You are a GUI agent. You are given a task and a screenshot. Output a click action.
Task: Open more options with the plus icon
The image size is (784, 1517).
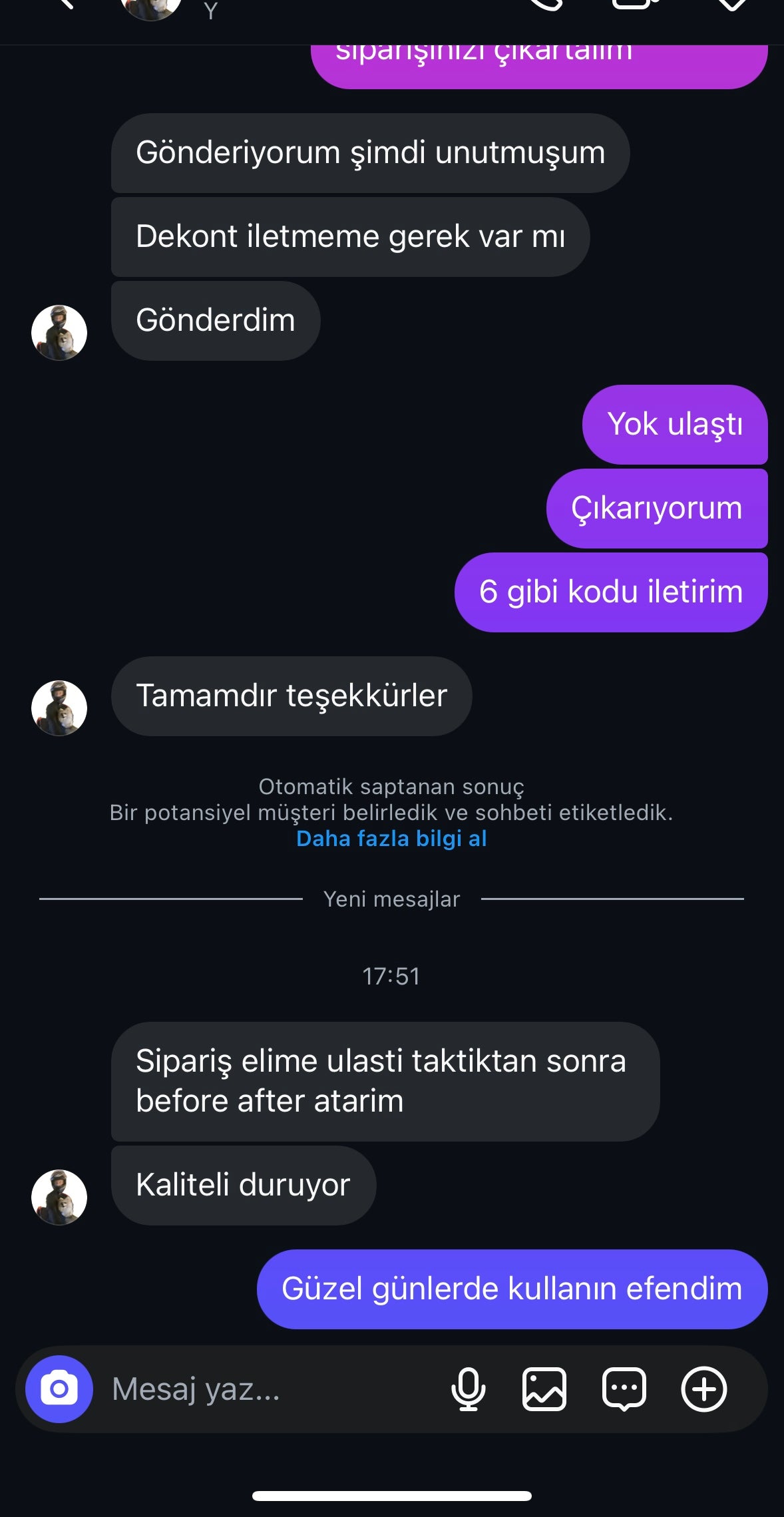tap(703, 1389)
